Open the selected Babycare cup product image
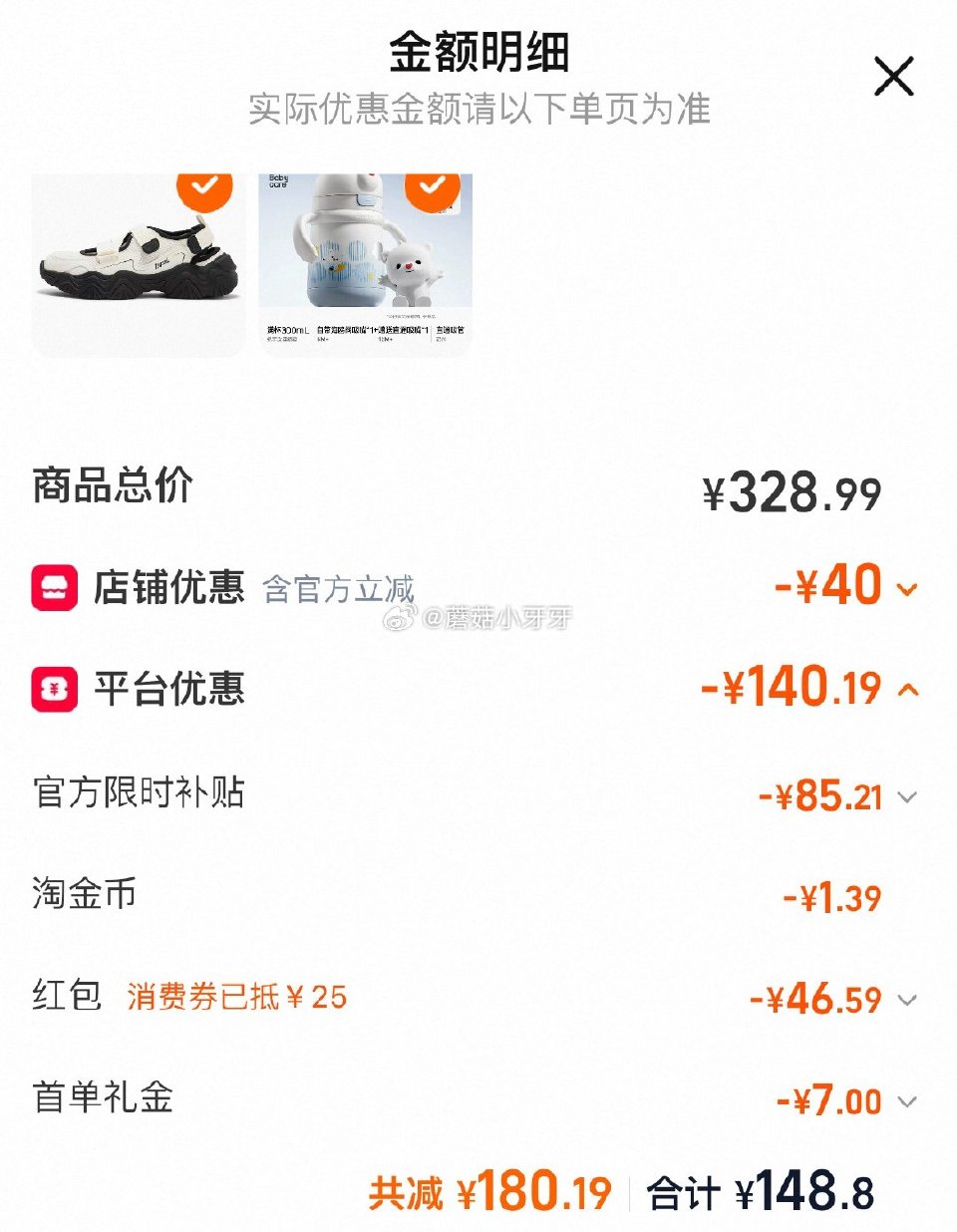The height and width of the screenshot is (1232, 957). (366, 264)
